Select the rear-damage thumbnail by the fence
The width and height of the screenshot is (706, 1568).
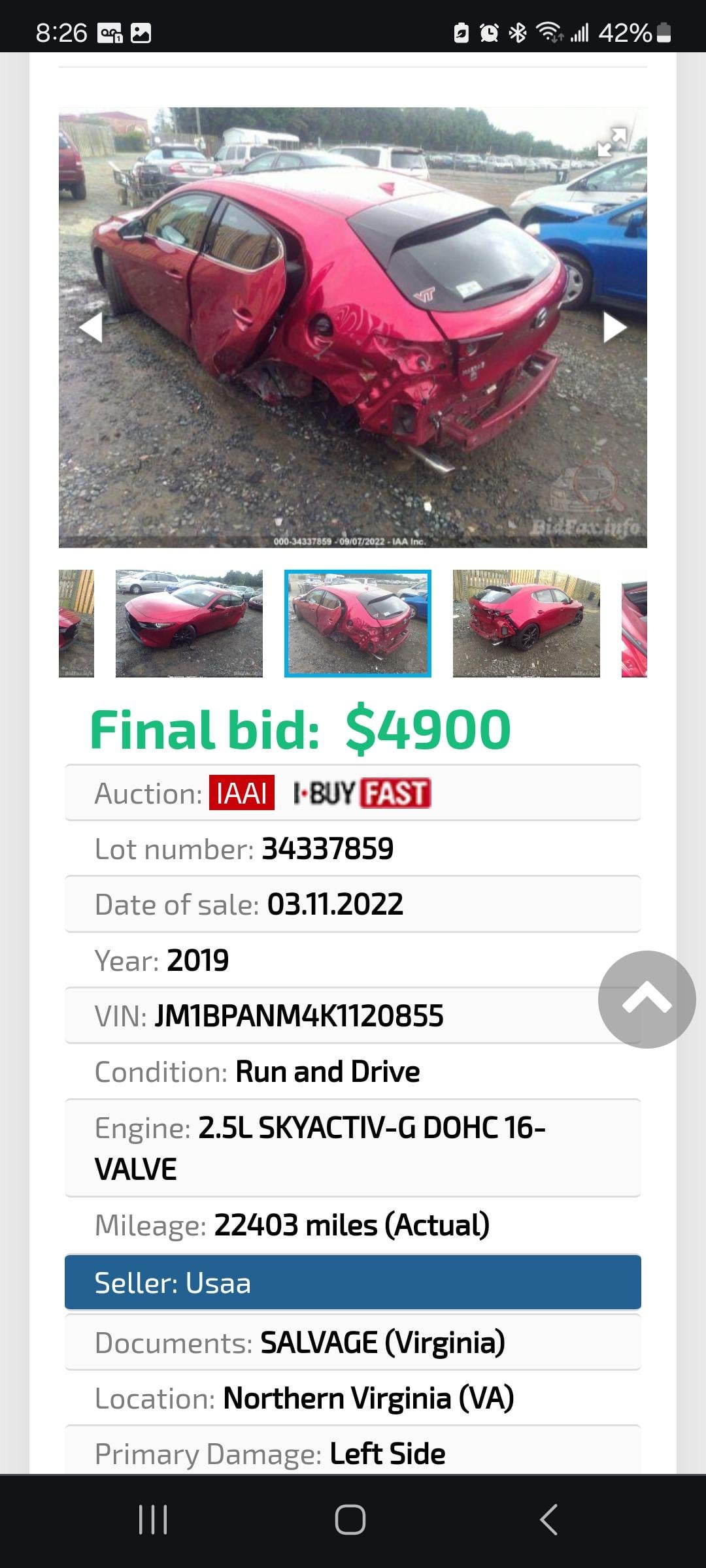pos(526,623)
